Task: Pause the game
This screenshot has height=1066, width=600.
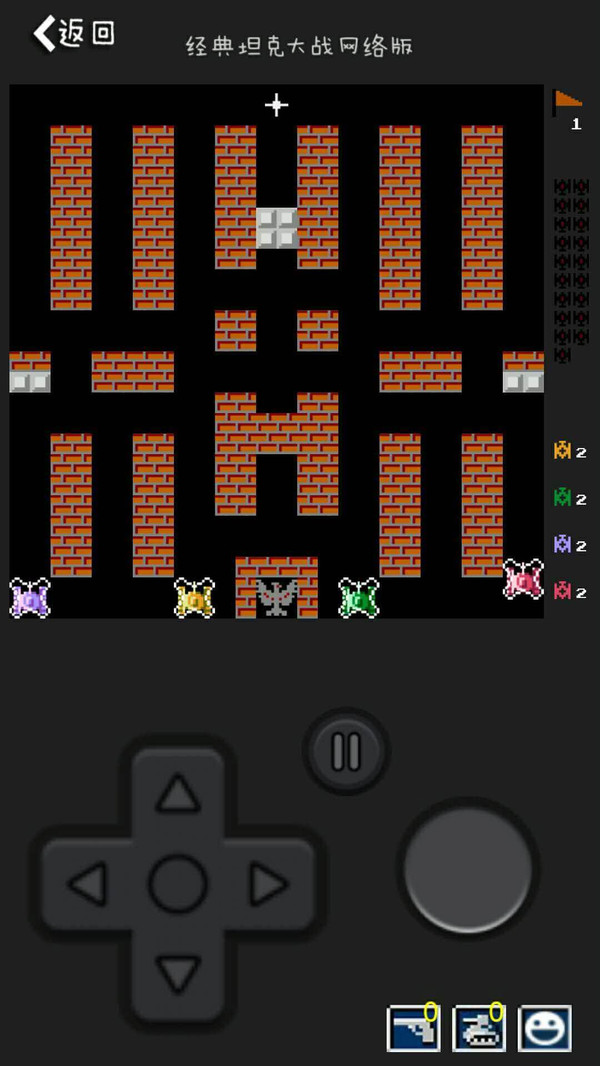Action: click(346, 751)
